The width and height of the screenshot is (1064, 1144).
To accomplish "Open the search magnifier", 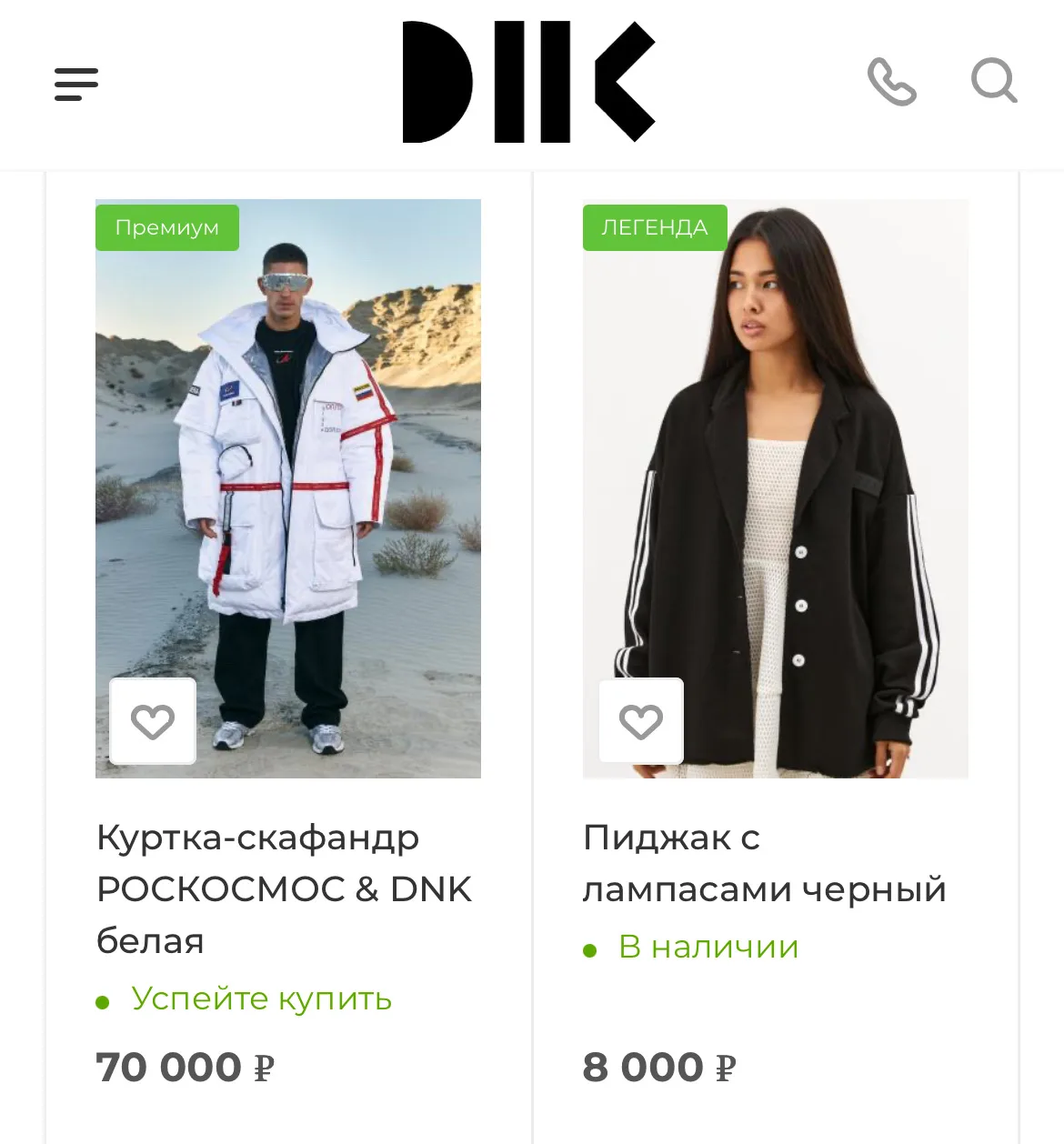I will point(993,81).
